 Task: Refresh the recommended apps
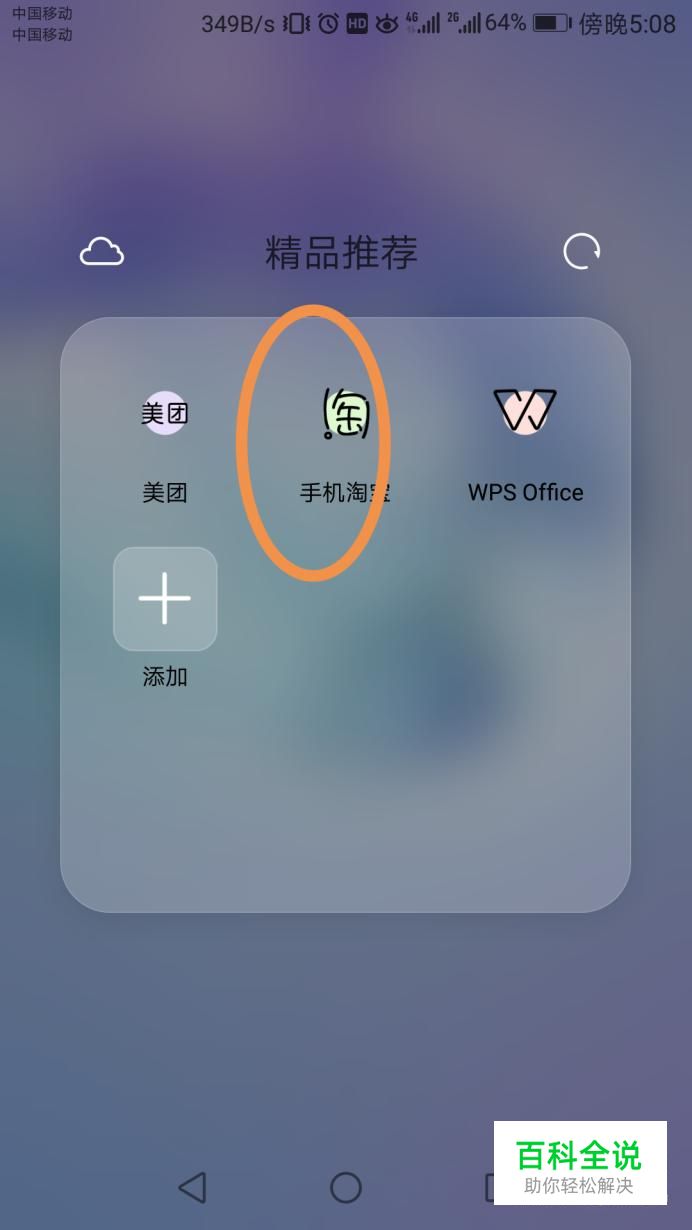582,252
